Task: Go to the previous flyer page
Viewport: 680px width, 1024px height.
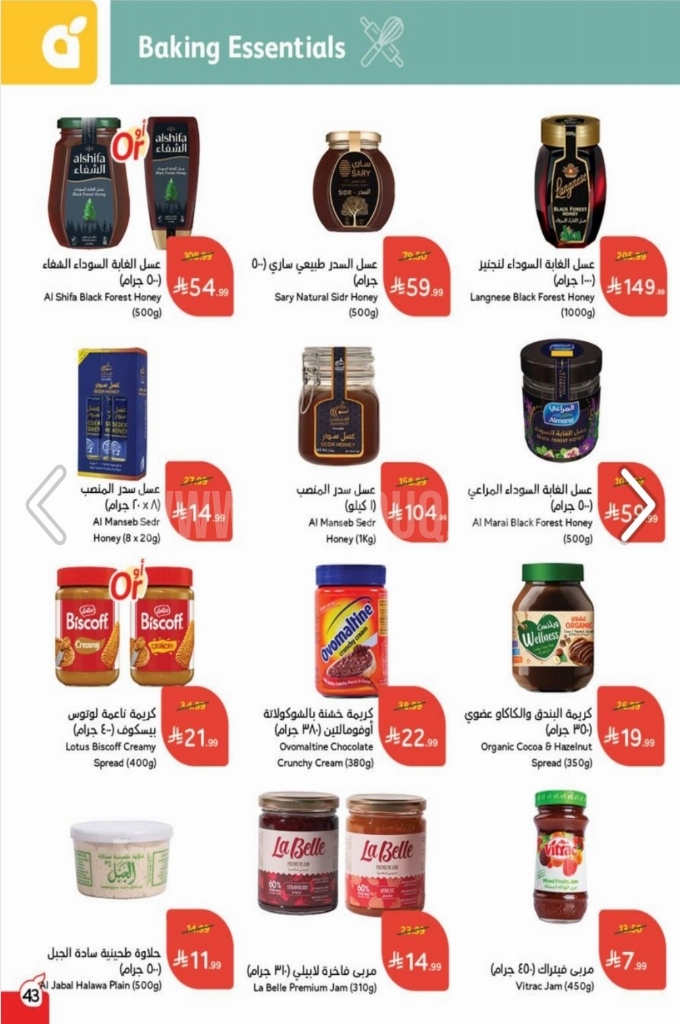Action: coord(46,505)
